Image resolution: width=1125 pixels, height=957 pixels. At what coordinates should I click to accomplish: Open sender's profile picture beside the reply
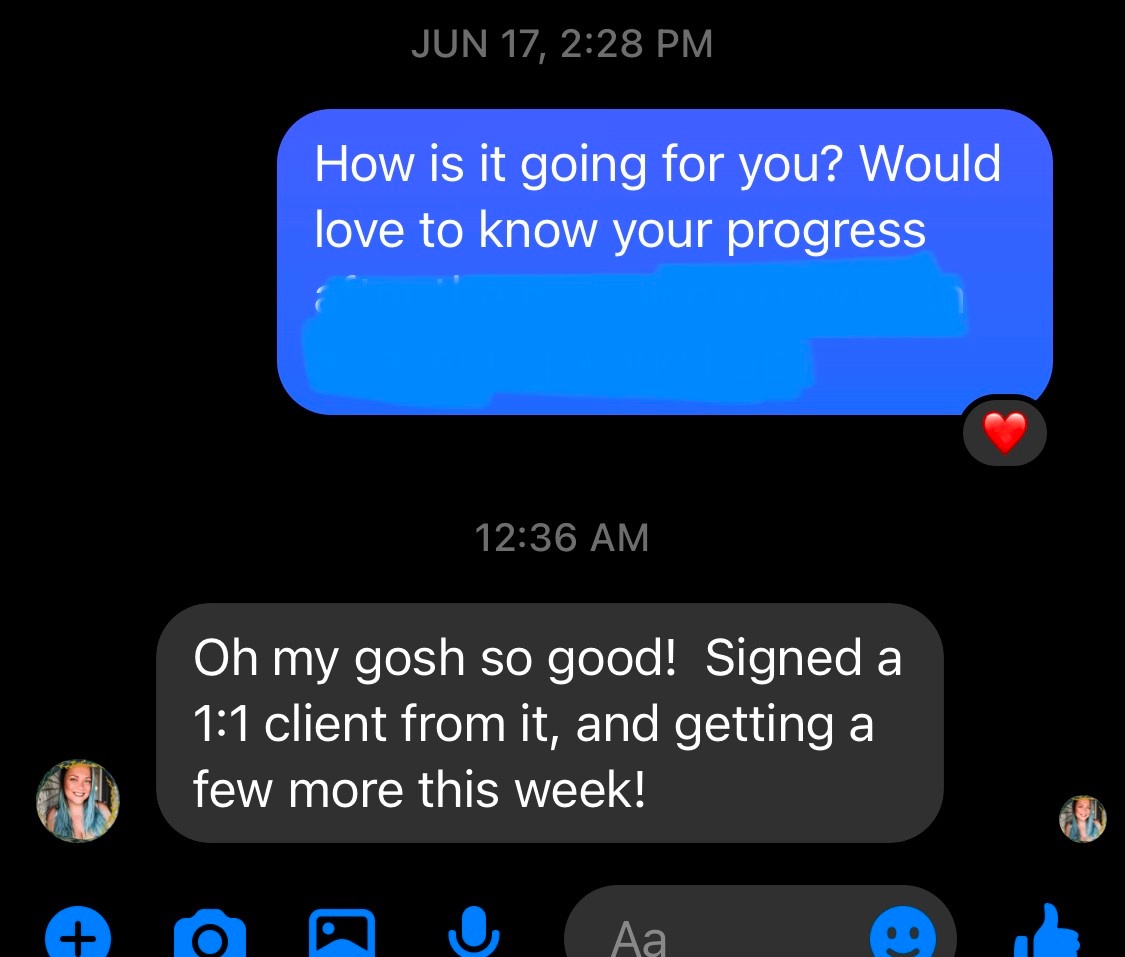[x=78, y=799]
